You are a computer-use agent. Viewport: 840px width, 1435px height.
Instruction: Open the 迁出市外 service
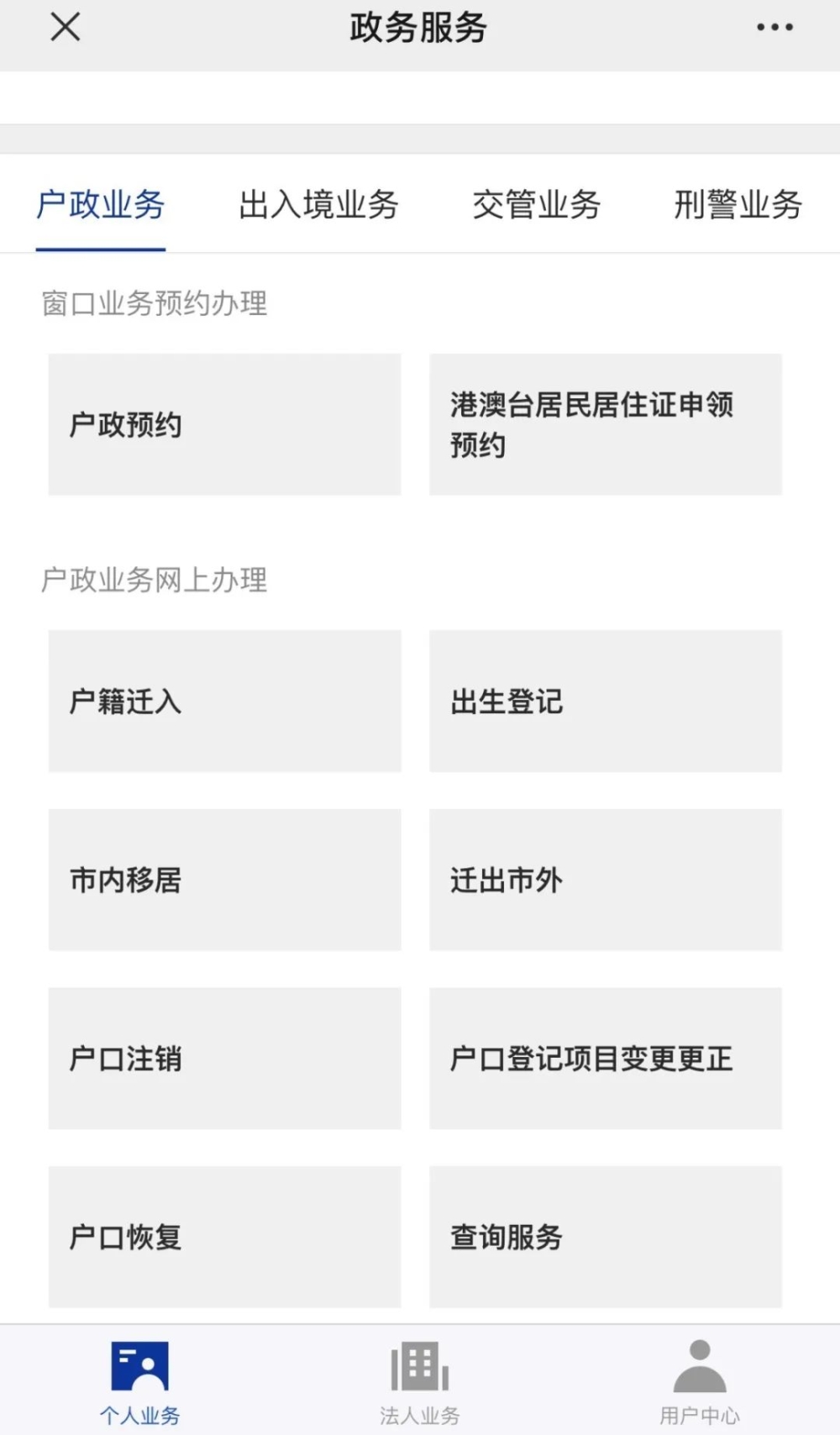point(606,880)
